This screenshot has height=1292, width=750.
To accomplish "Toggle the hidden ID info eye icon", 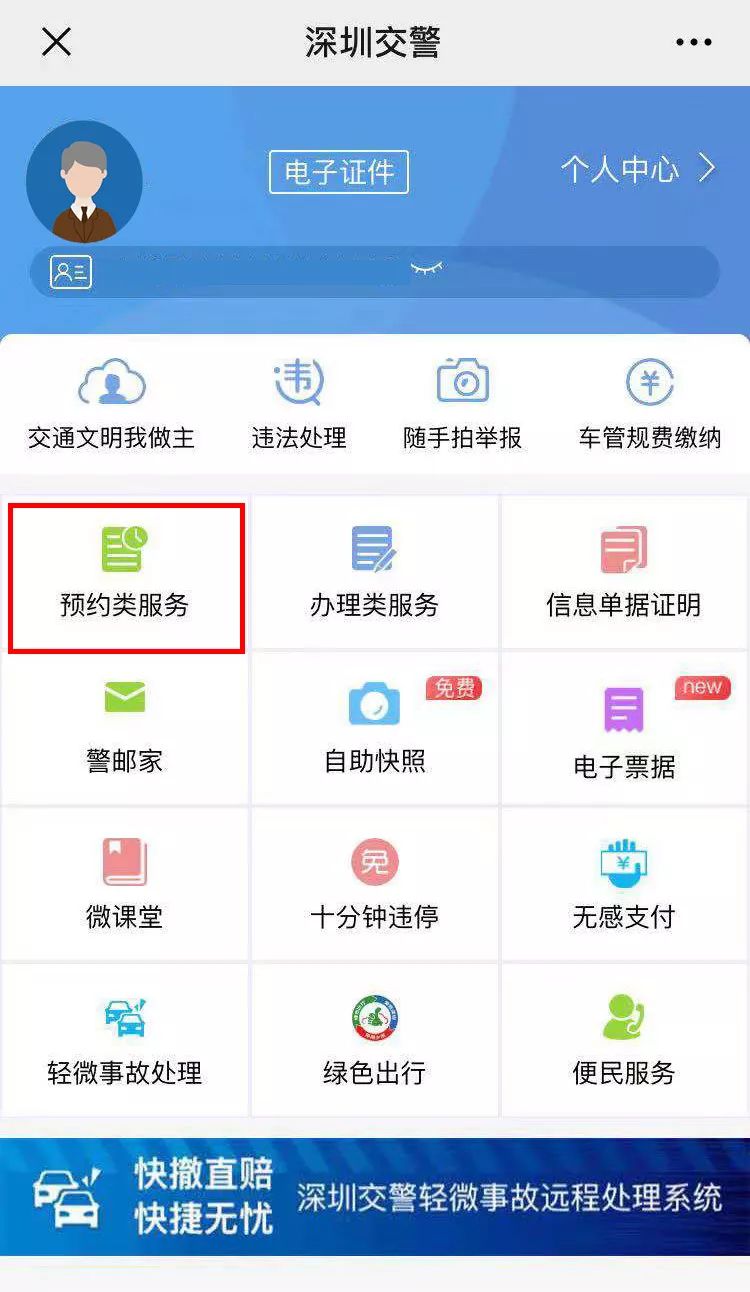I will pyautogui.click(x=427, y=268).
